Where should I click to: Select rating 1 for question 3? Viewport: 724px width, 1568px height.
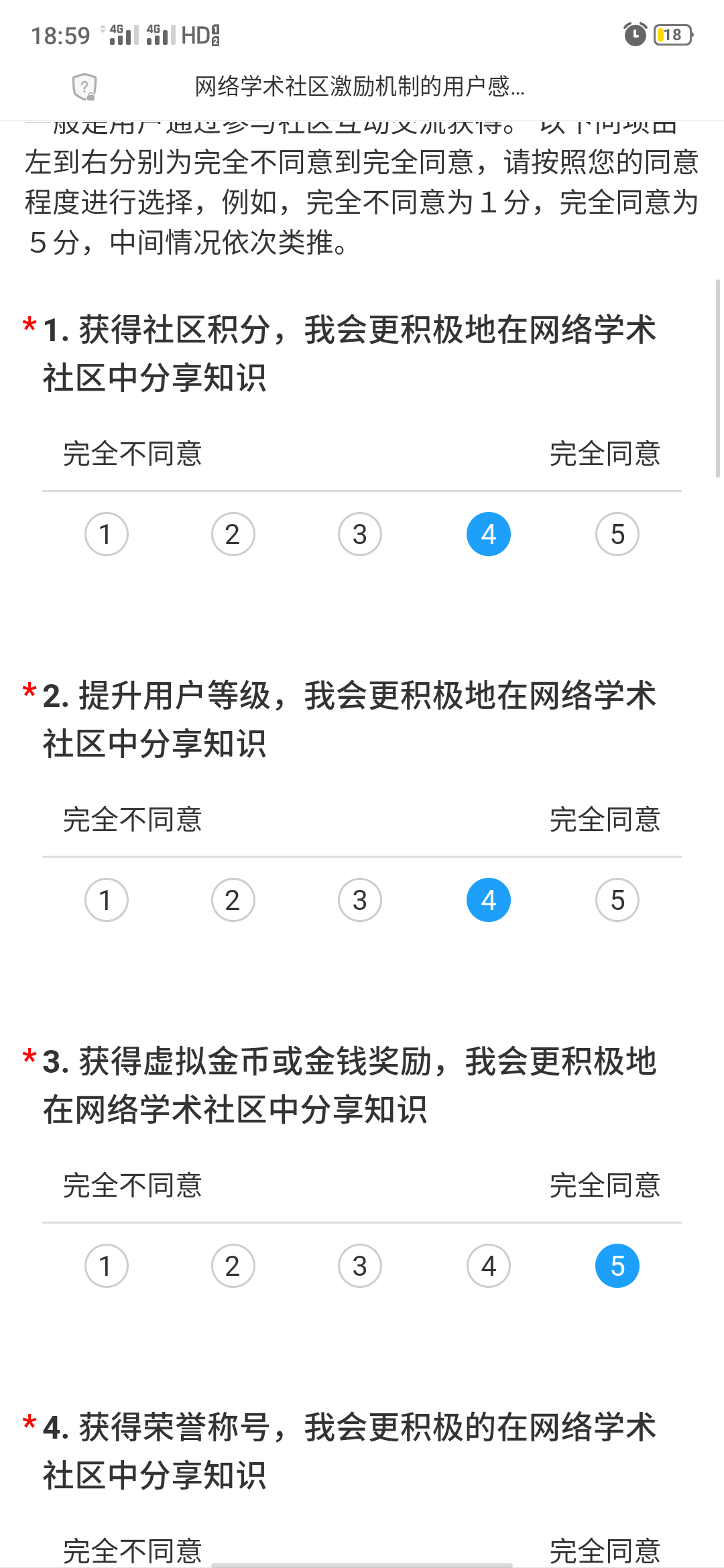(106, 1266)
